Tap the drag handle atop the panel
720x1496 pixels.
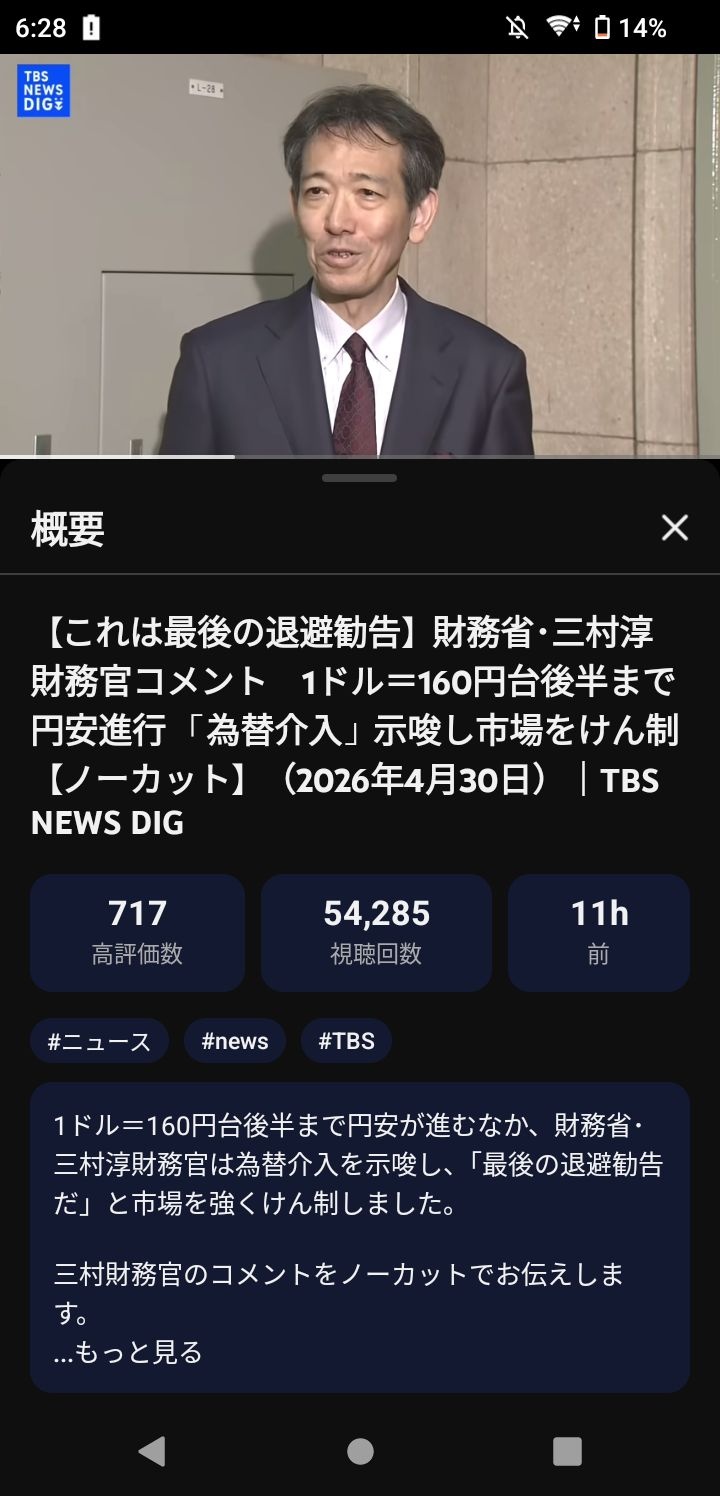[x=360, y=478]
